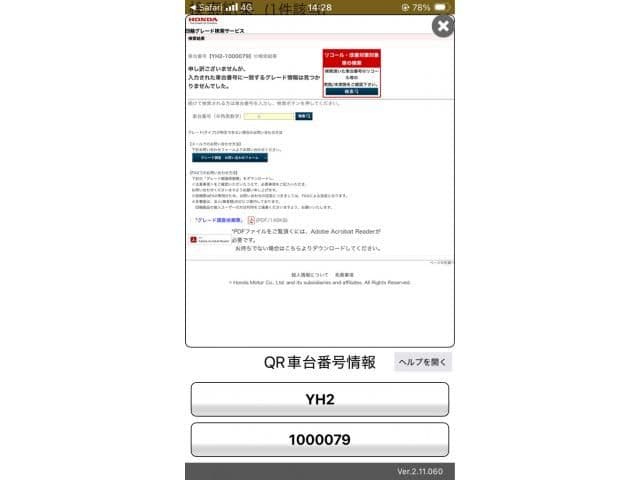Screen dimensions: 640x480
Task: Open the grade inquiry form button
Action: pos(230,157)
